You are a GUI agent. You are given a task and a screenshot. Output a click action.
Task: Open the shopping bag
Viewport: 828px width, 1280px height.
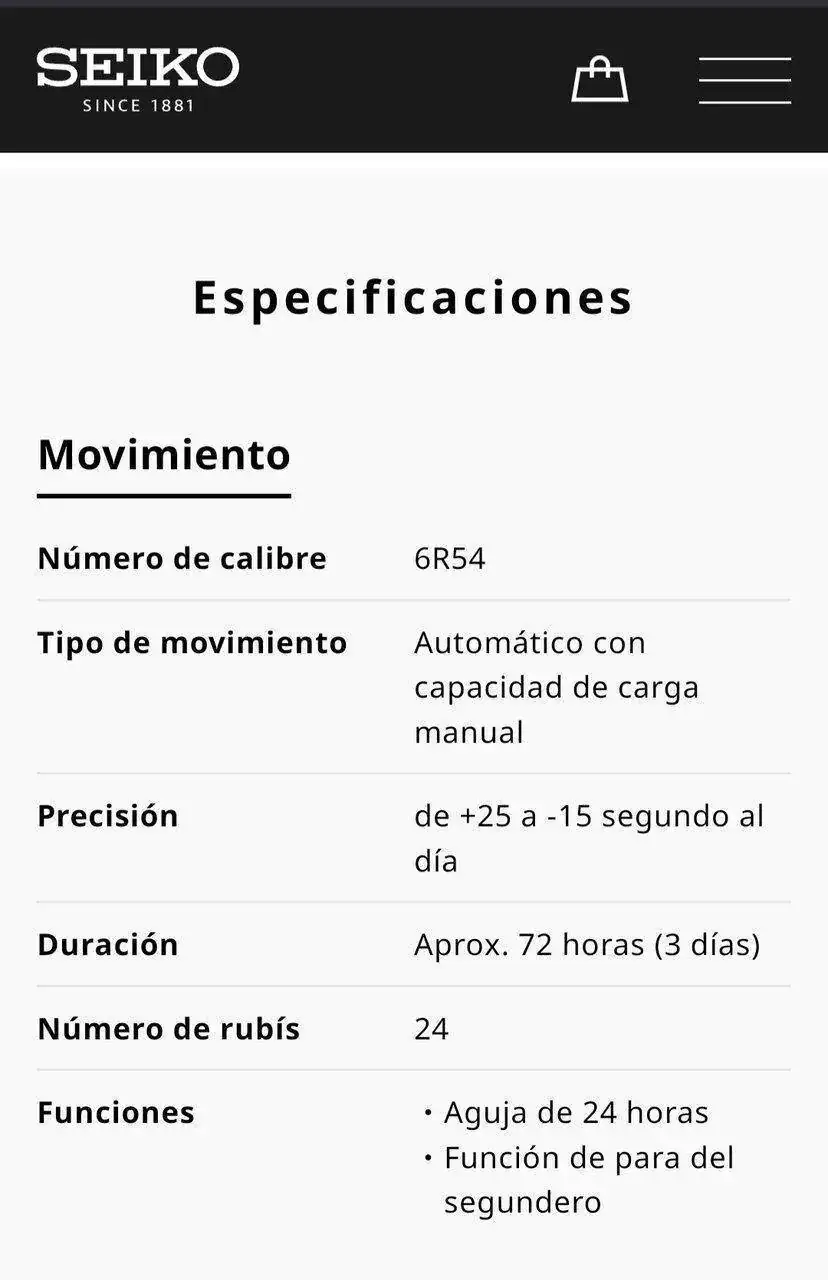point(599,80)
